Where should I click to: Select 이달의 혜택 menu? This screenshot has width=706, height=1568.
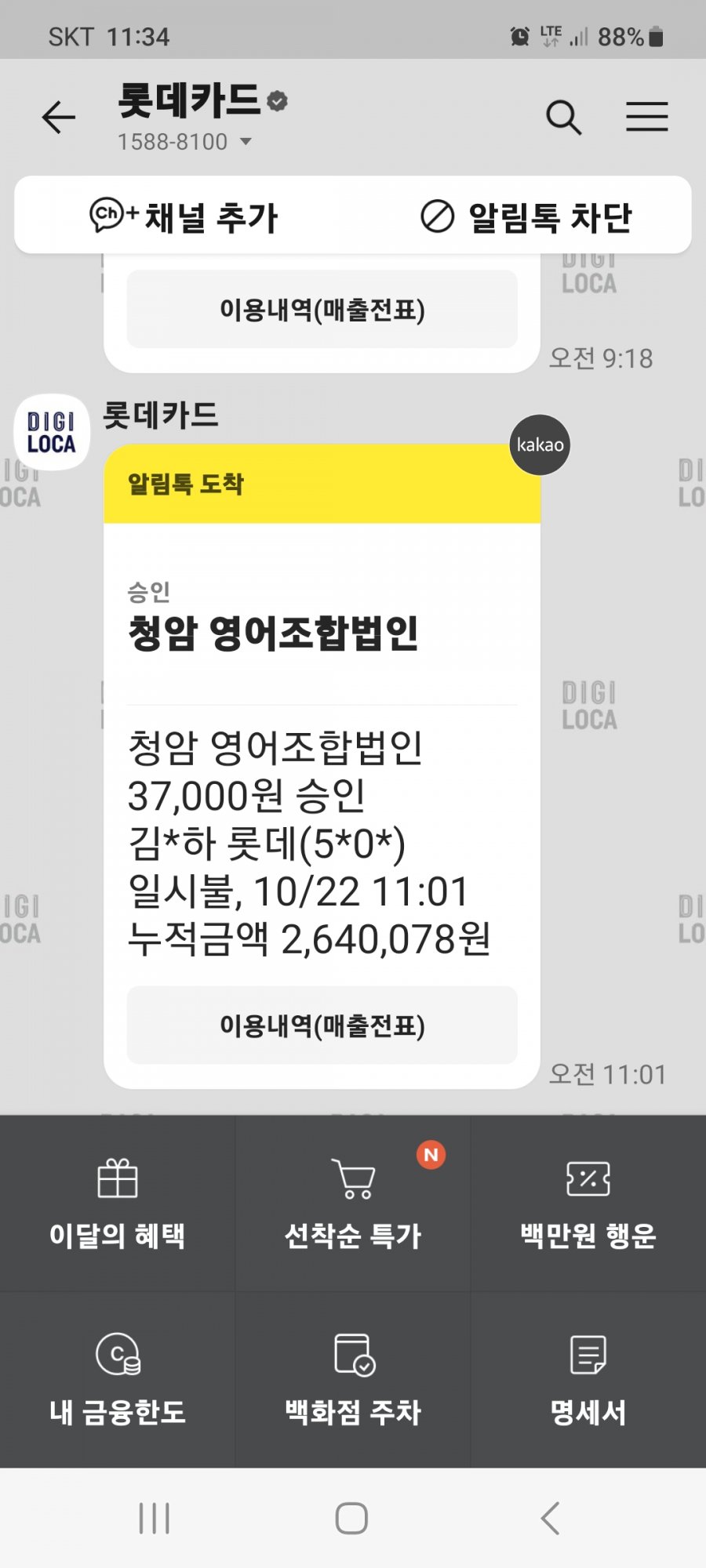118,1203
